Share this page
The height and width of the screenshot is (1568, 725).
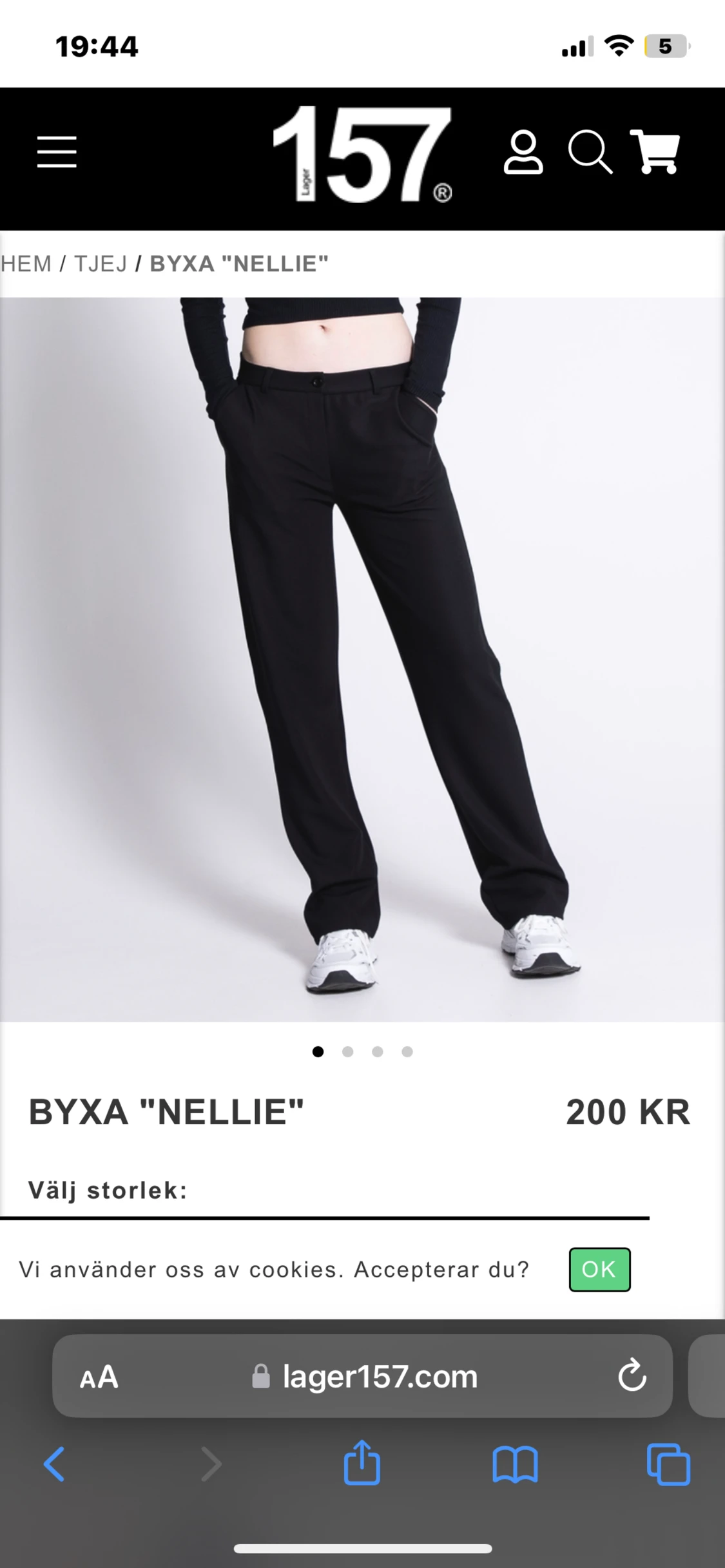coord(362,1462)
